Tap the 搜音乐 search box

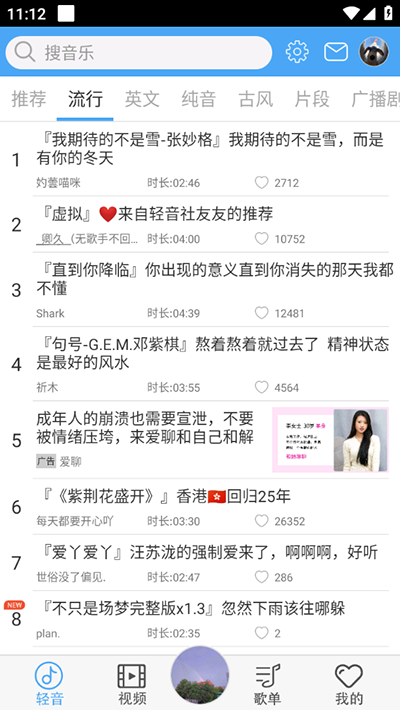tap(139, 53)
